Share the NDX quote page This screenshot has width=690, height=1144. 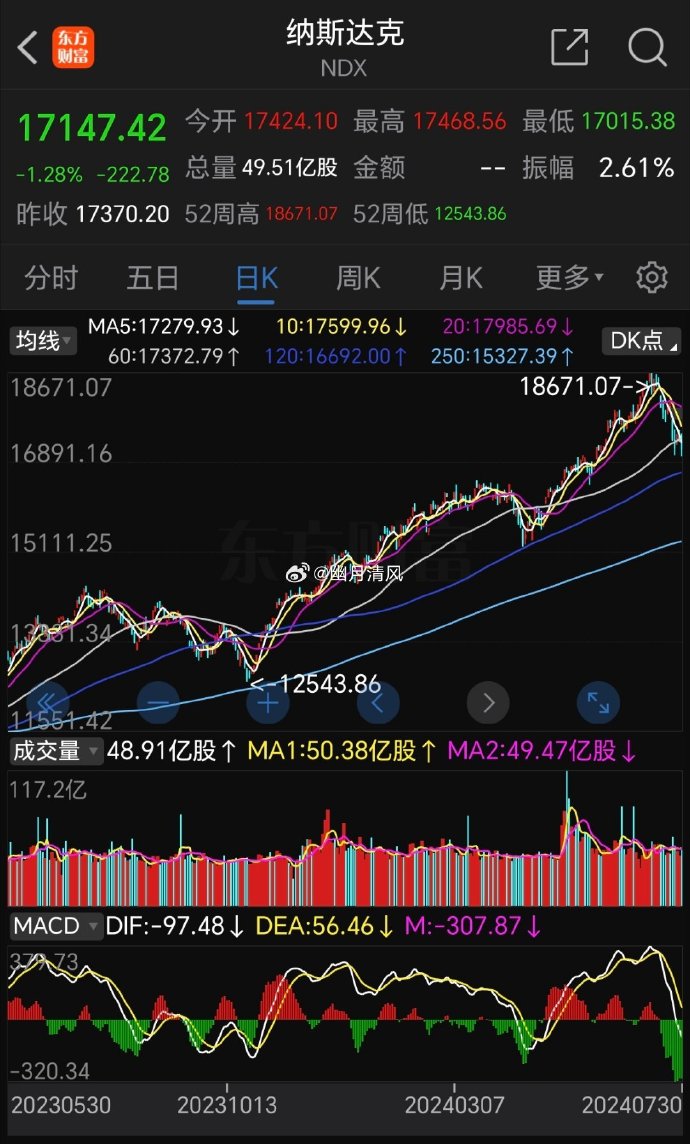tap(569, 47)
